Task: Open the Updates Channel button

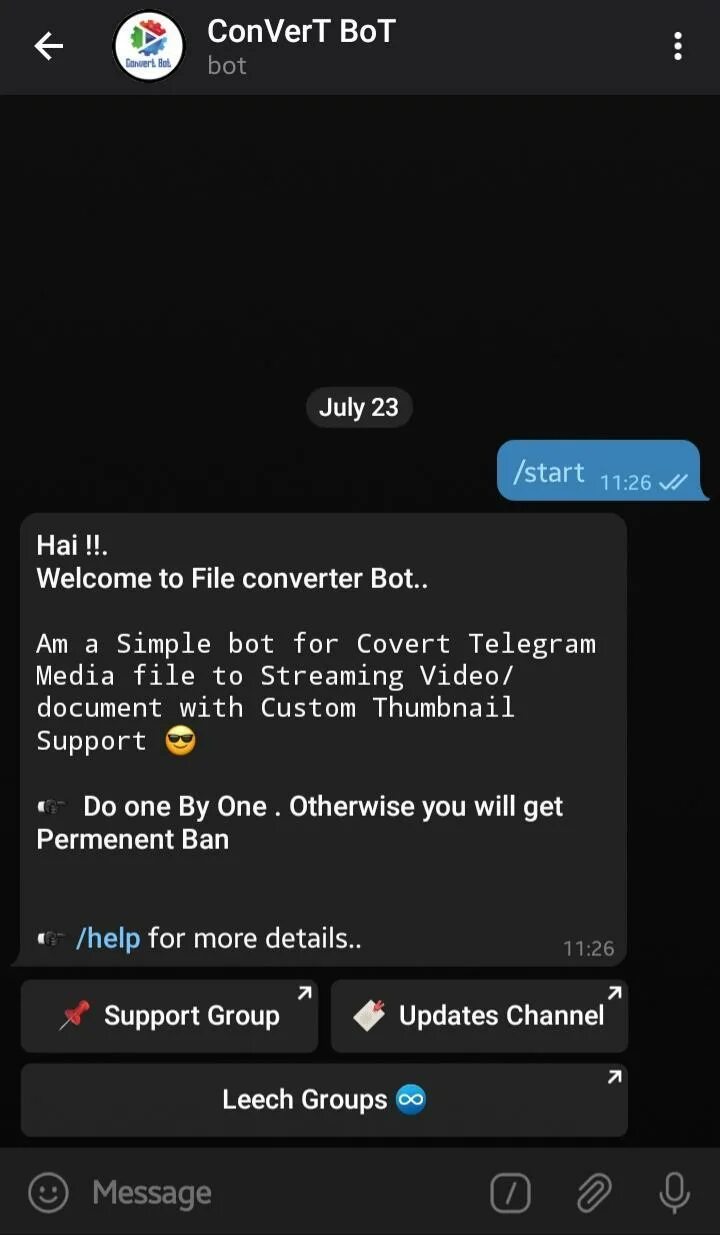Action: click(x=479, y=1016)
